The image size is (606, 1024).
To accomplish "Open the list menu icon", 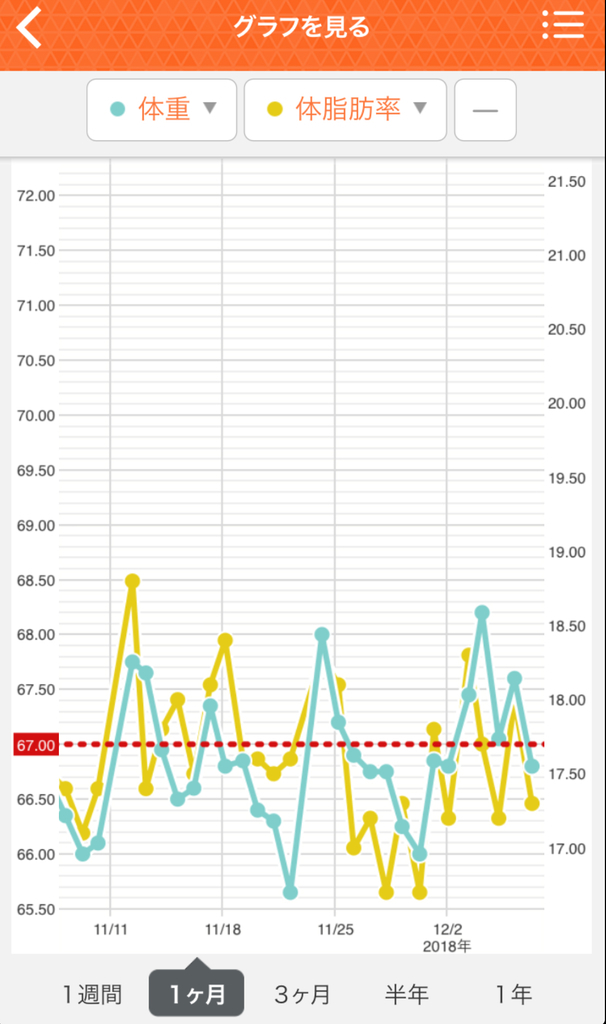I will (x=563, y=25).
